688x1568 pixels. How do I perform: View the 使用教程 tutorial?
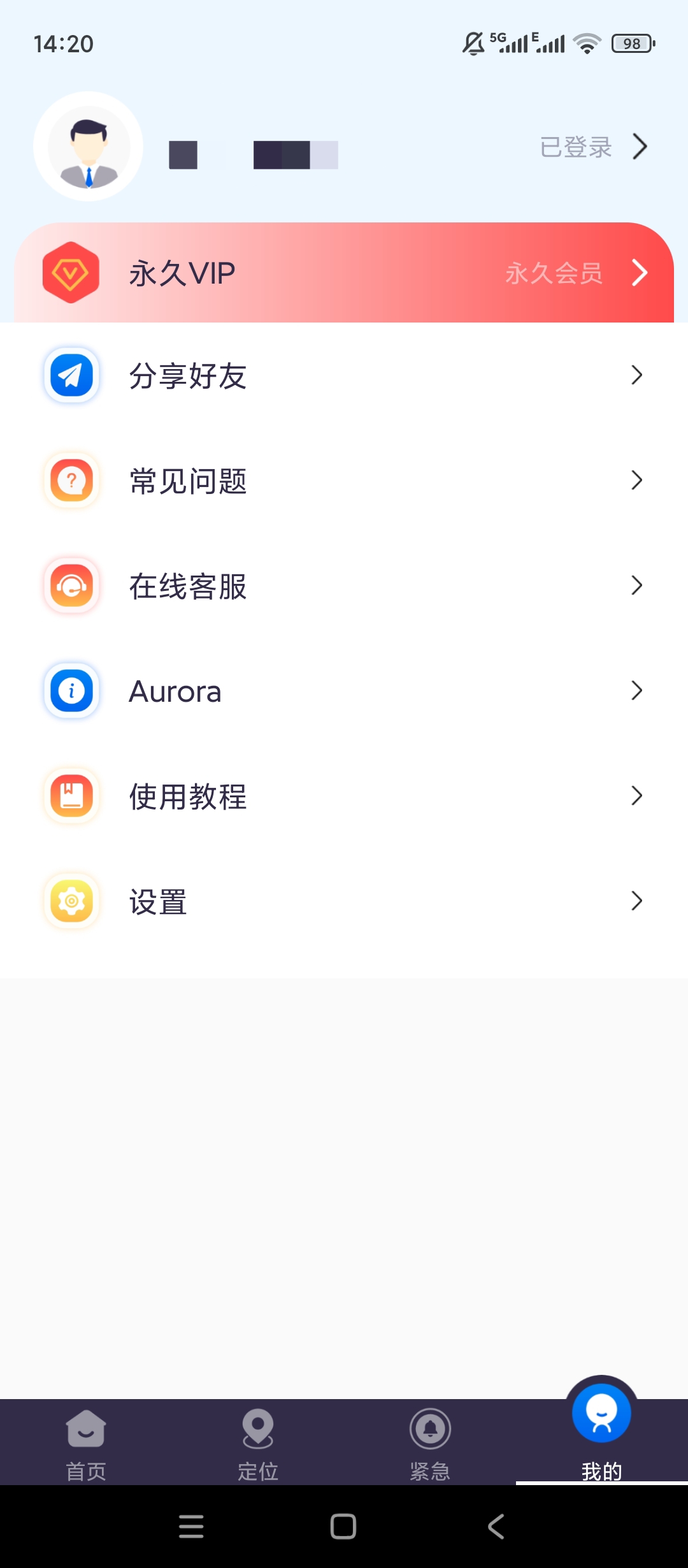344,796
